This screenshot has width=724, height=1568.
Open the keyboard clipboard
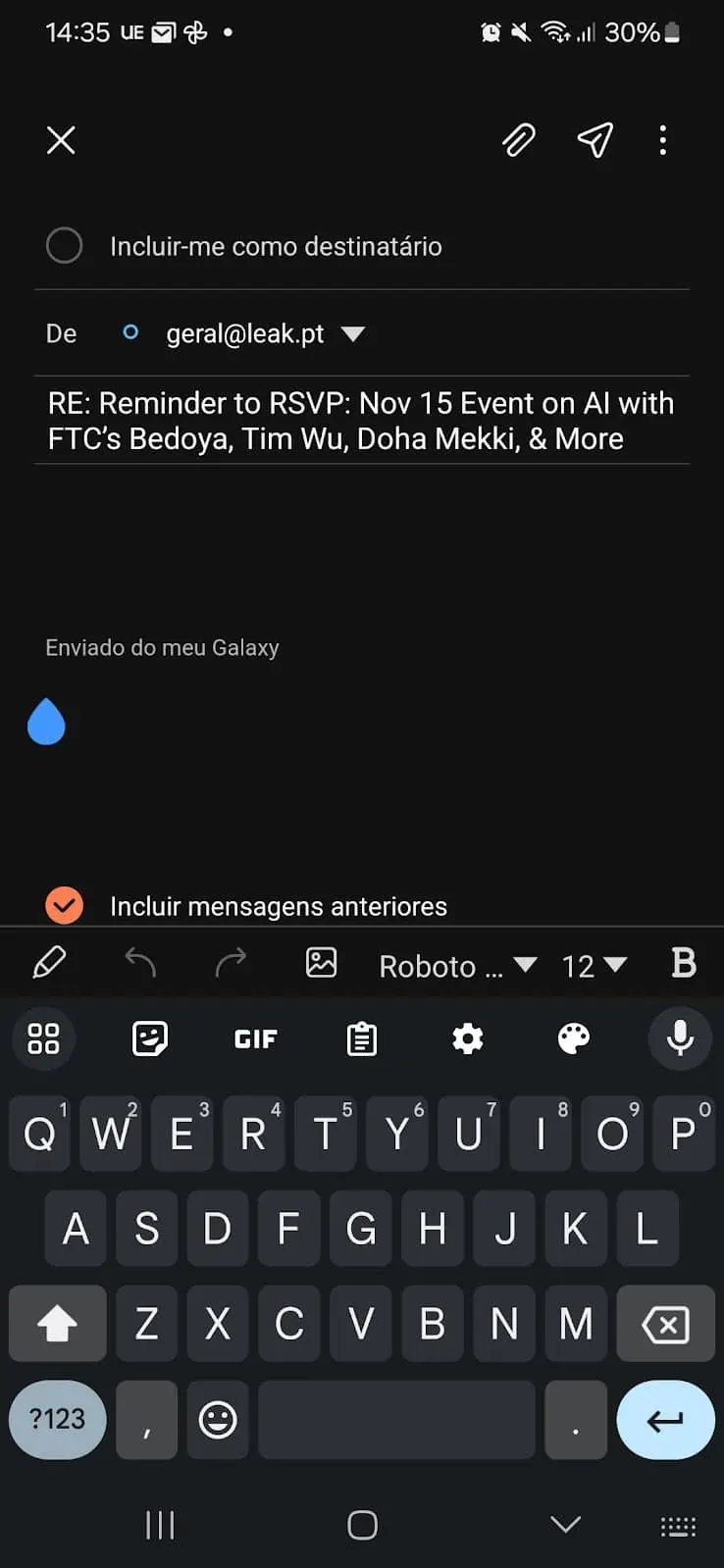[x=362, y=1038]
